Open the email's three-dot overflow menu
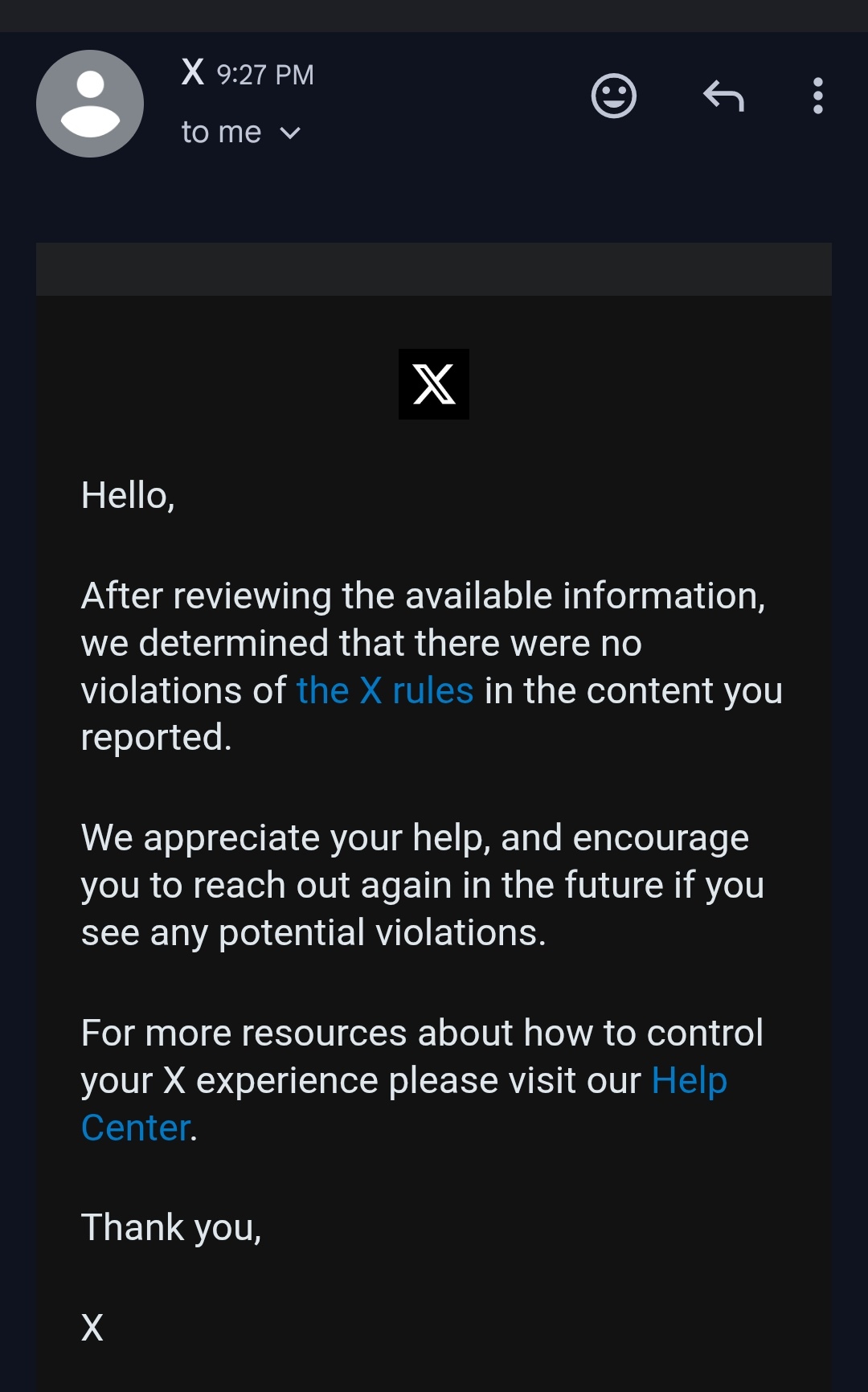The image size is (868, 1392). pos(817,96)
